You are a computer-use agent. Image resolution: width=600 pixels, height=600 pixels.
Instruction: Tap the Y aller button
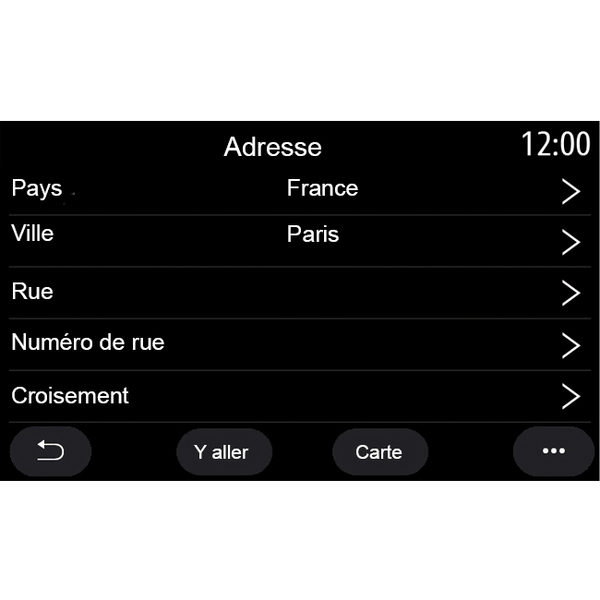pyautogui.click(x=221, y=452)
